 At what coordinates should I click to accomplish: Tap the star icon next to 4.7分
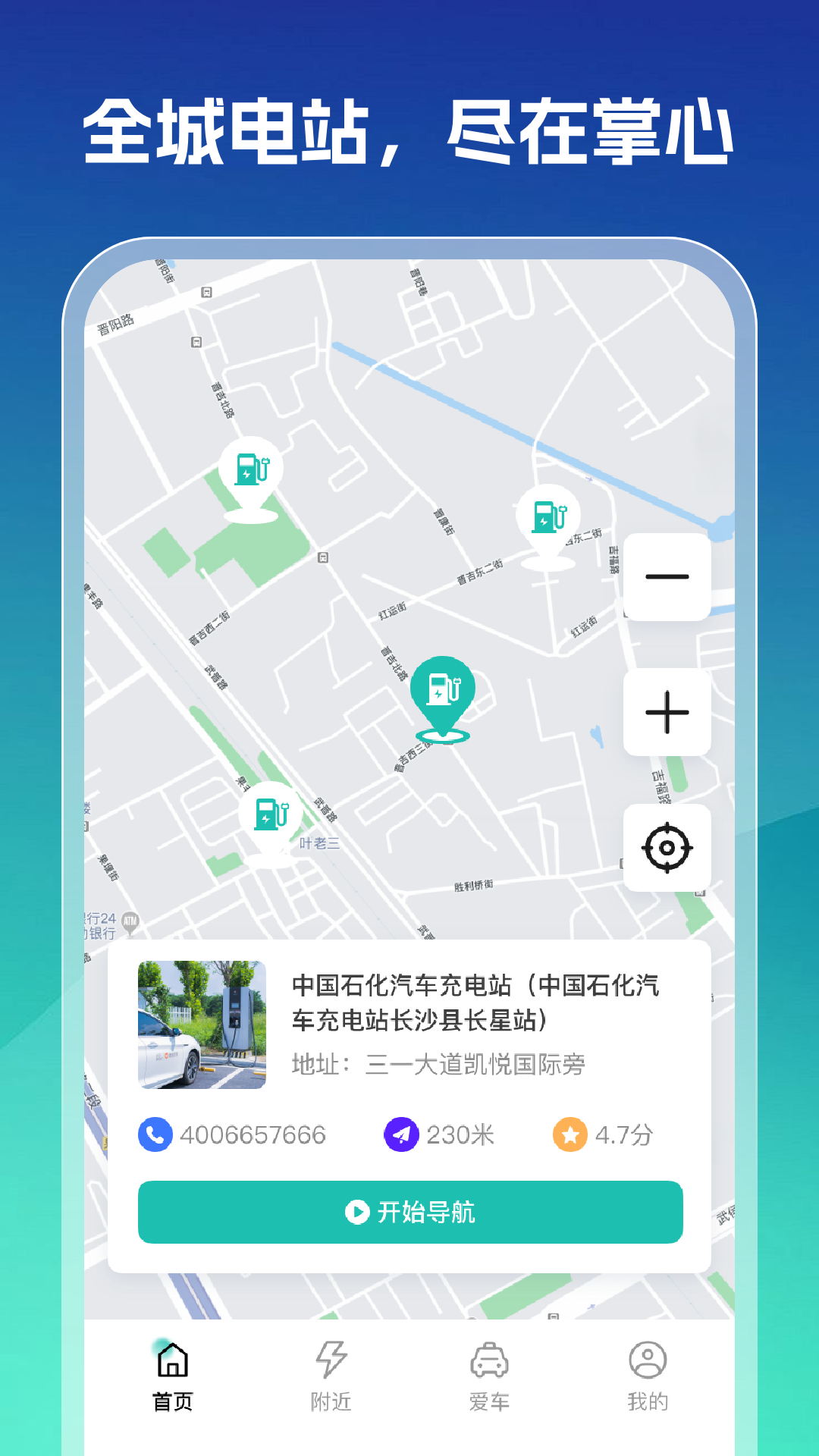(570, 1135)
